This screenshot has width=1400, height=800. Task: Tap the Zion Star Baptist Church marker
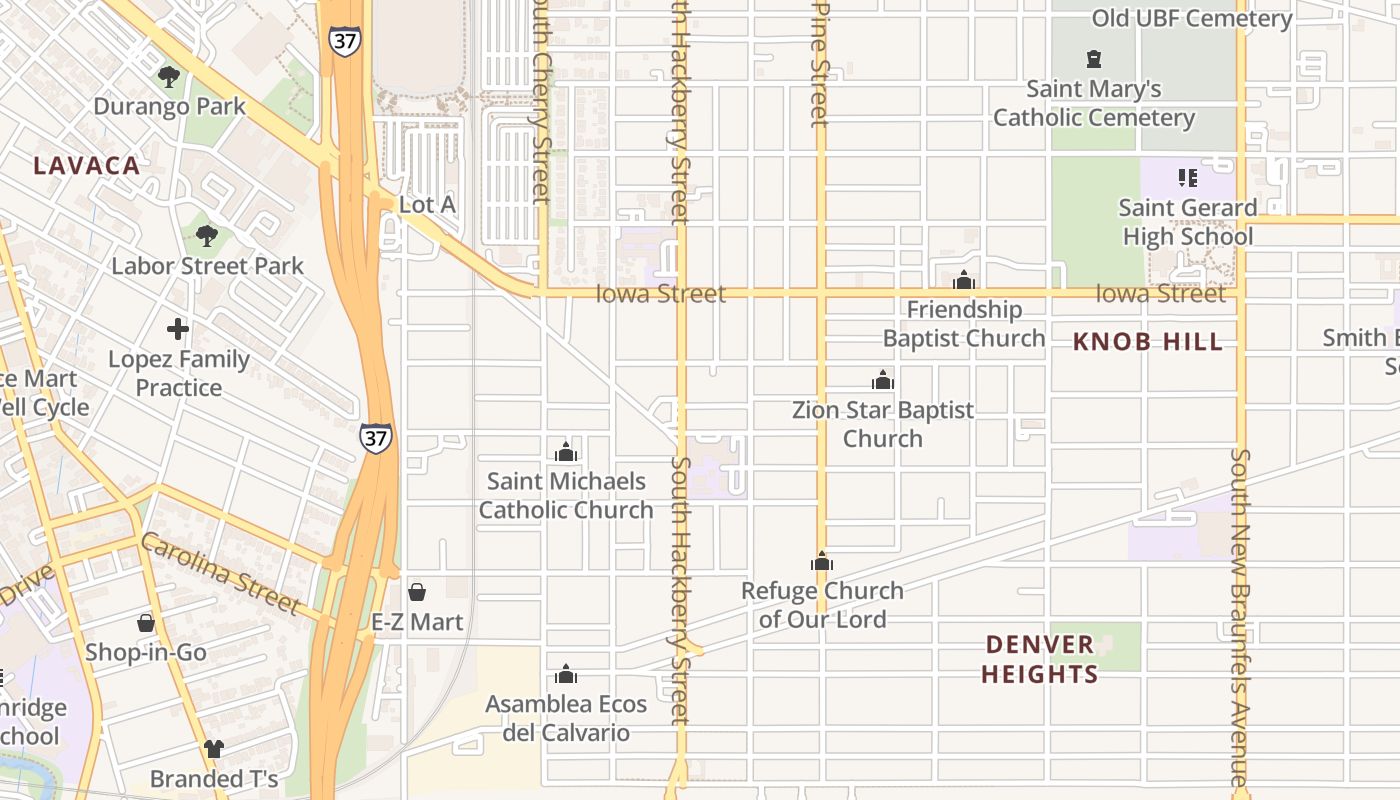[x=882, y=380]
